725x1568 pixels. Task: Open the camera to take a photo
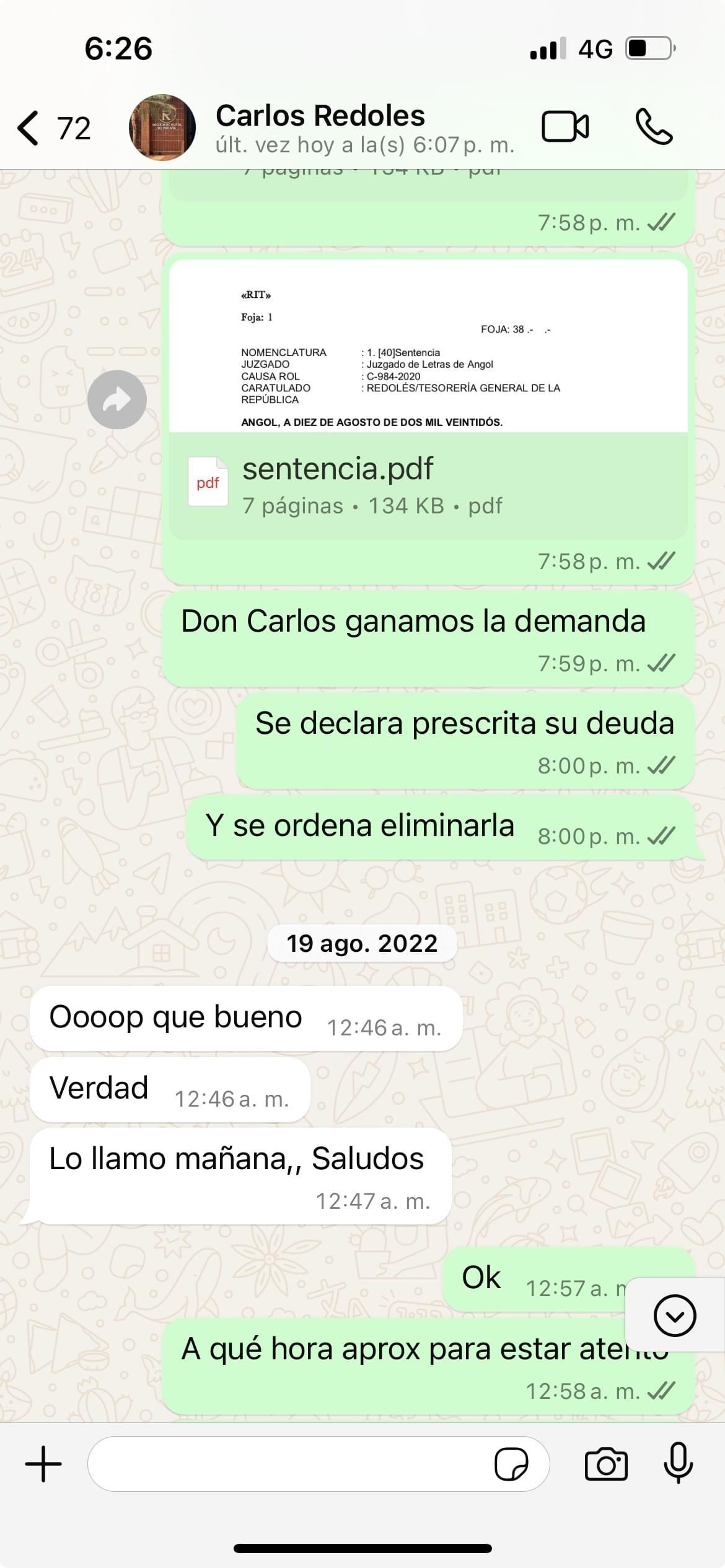(x=605, y=1464)
